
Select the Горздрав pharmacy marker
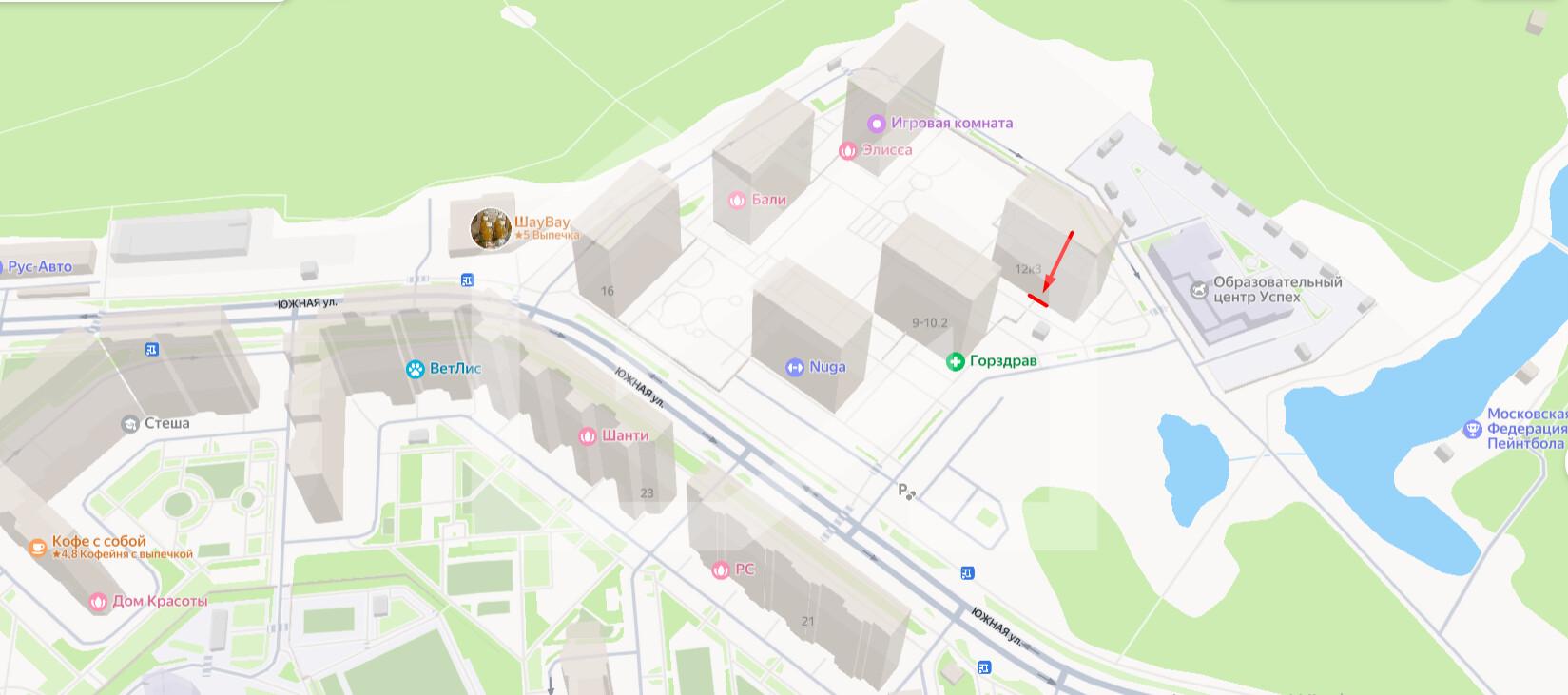955,361
